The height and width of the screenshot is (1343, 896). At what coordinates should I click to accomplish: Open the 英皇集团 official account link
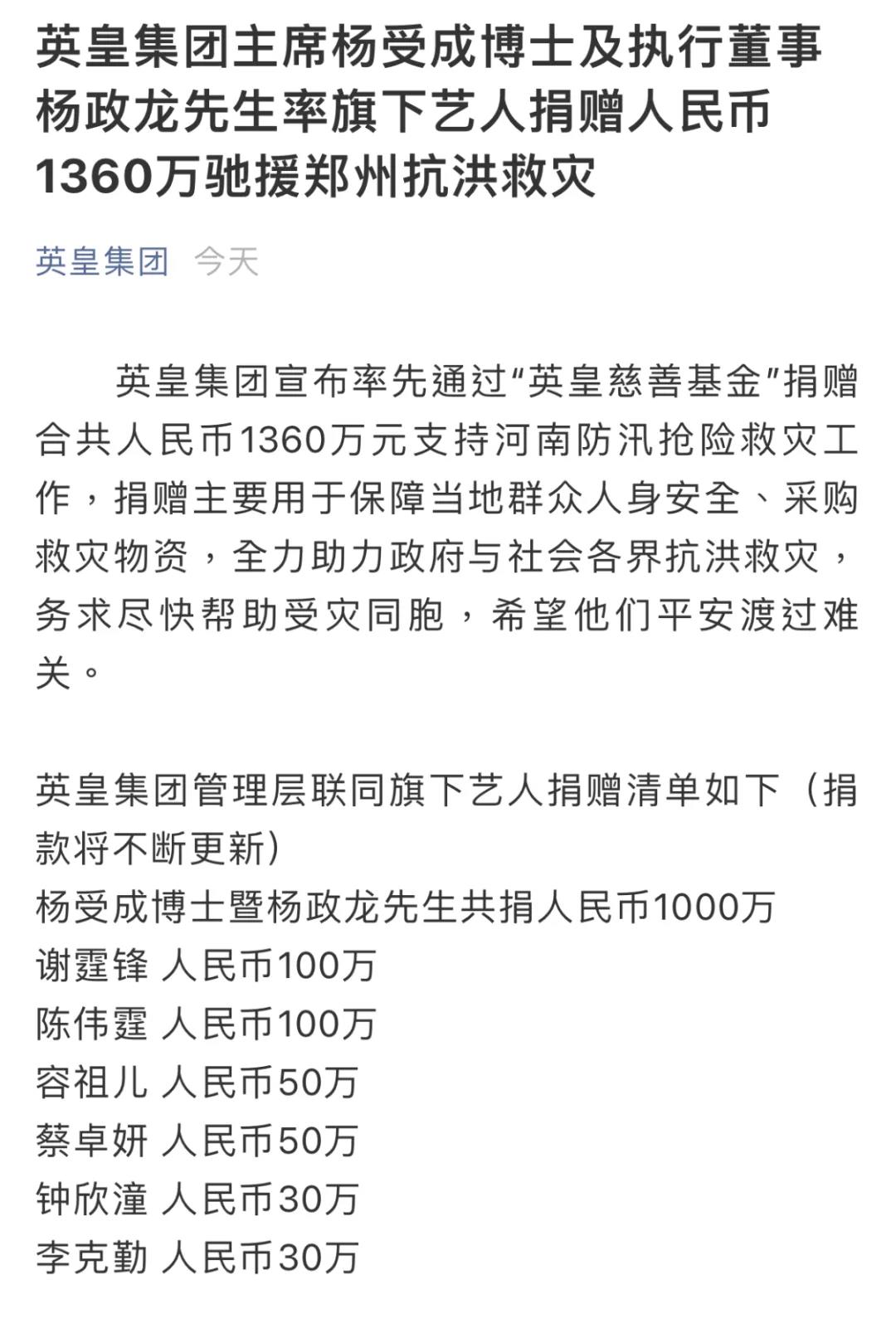[x=102, y=262]
